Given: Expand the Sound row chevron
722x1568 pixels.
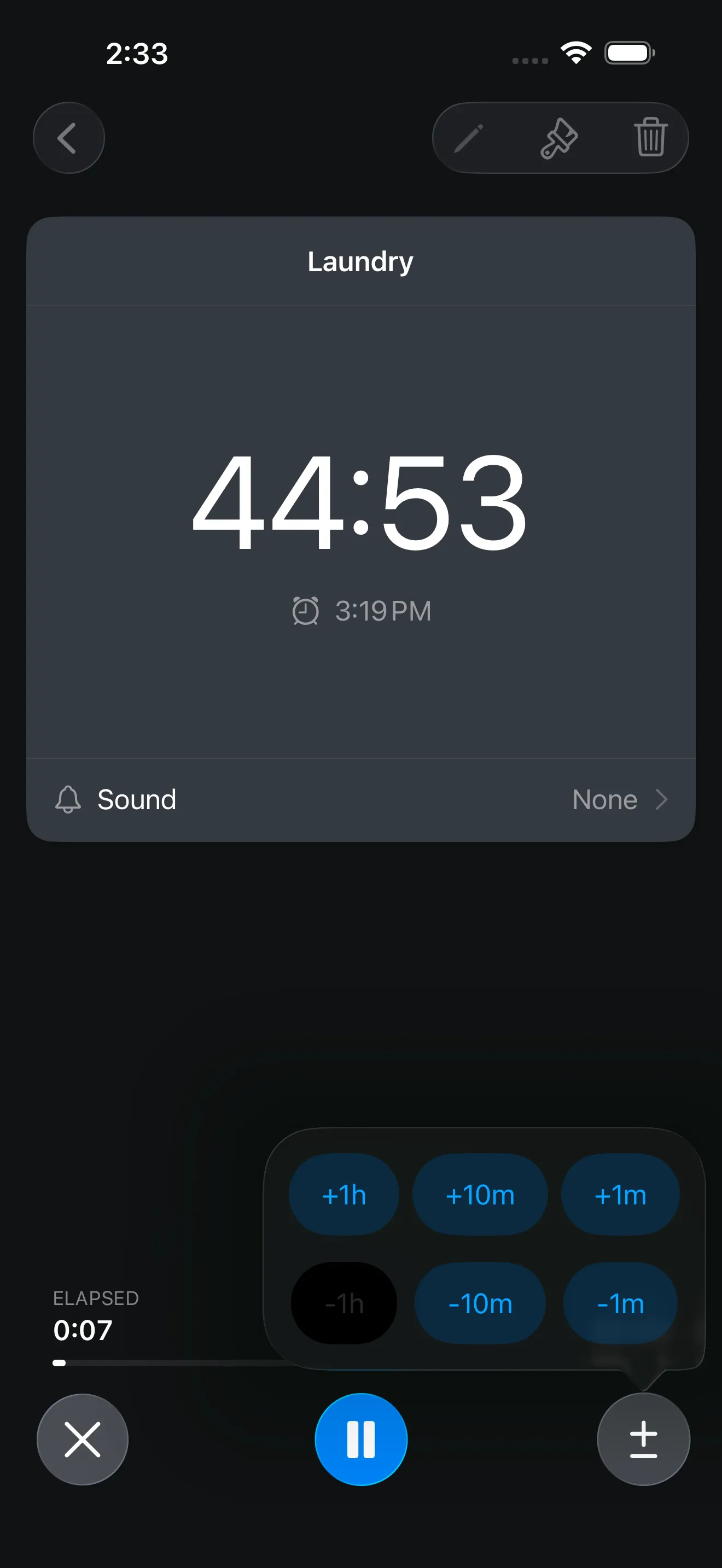Looking at the screenshot, I should tap(662, 799).
